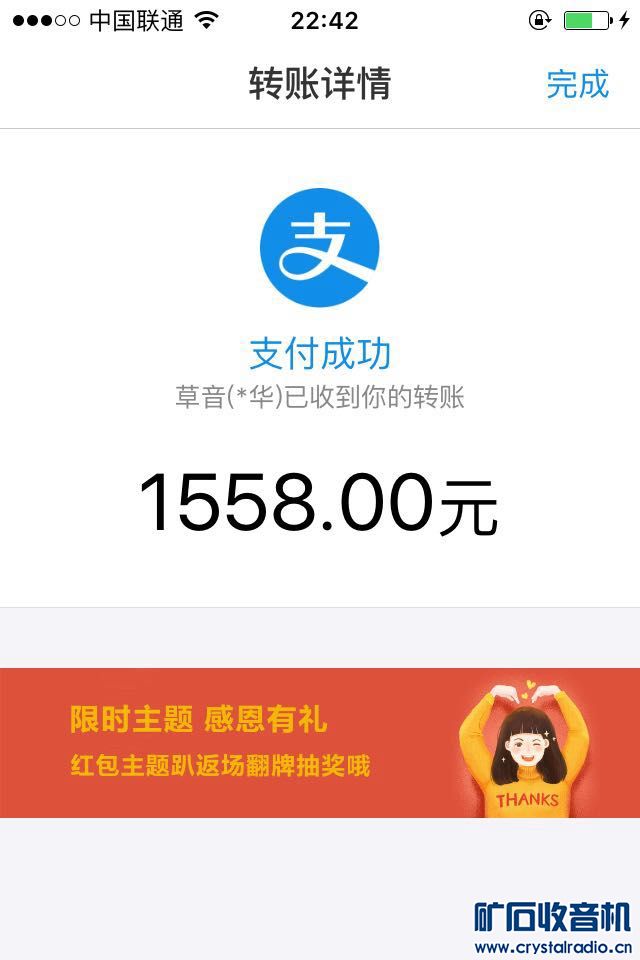
Task: Open the 限时主题 感恩有礼 promo banner
Action: pyautogui.click(x=320, y=742)
